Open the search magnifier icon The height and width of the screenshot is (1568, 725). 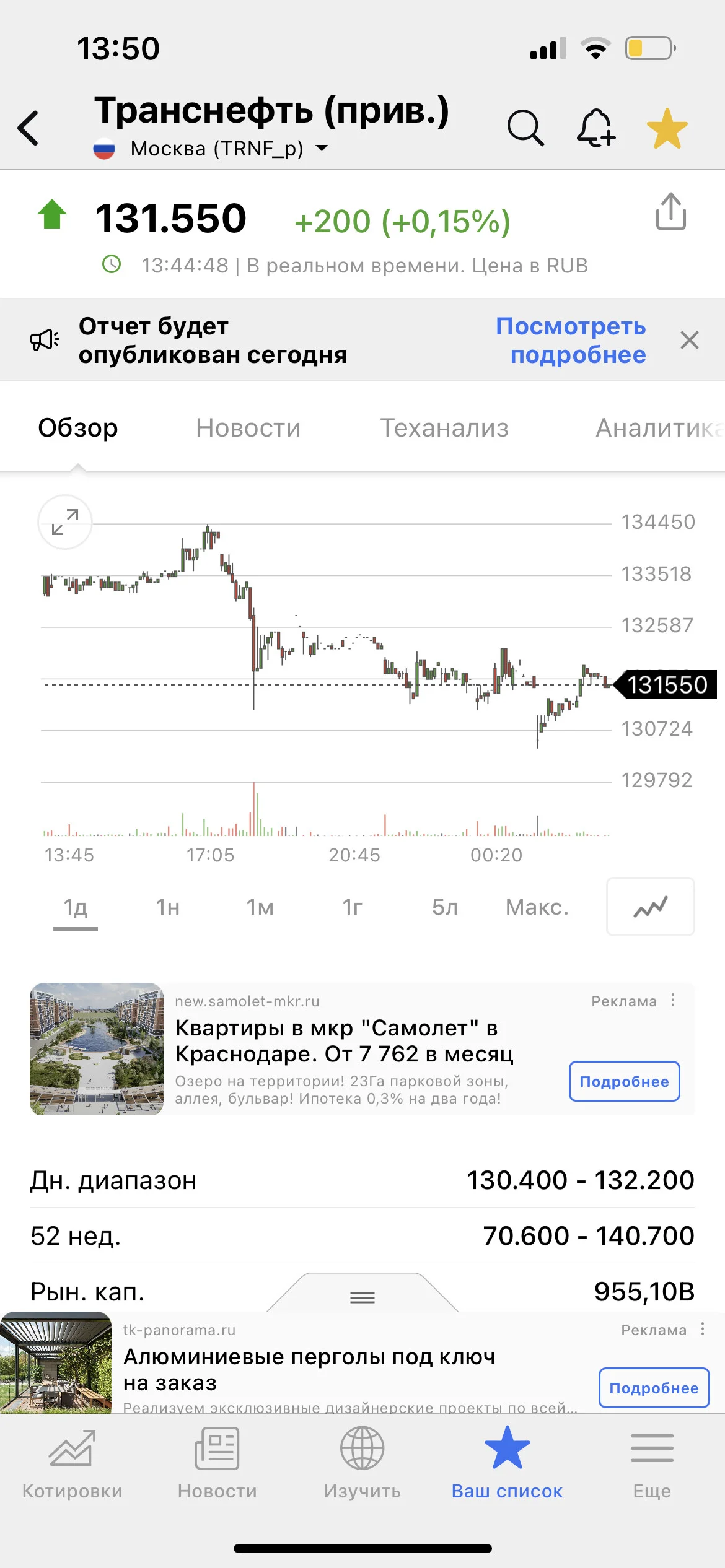click(525, 128)
